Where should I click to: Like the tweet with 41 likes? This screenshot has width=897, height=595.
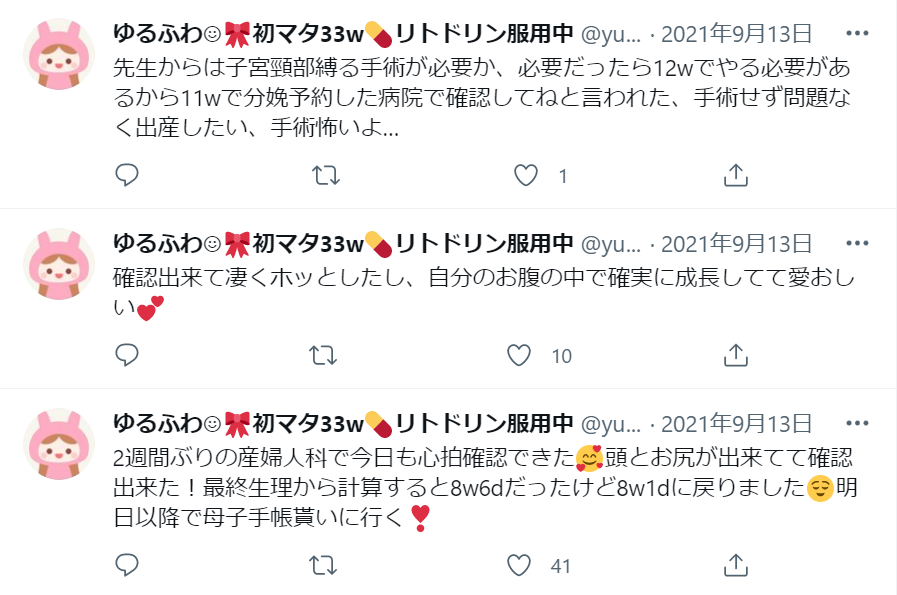point(519,565)
